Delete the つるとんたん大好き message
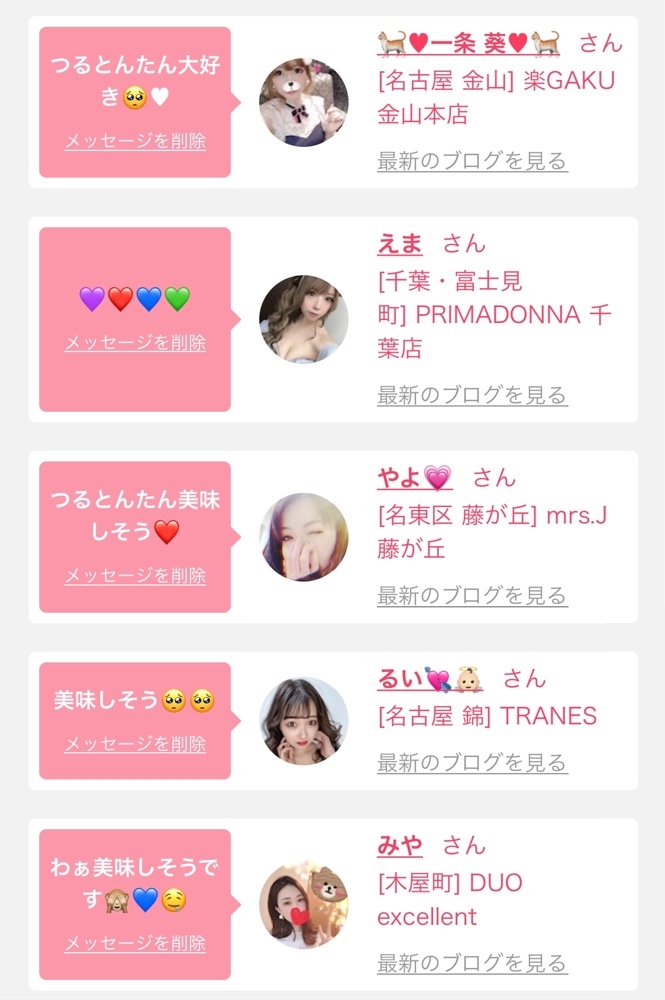The width and height of the screenshot is (665, 1000). 135,141
